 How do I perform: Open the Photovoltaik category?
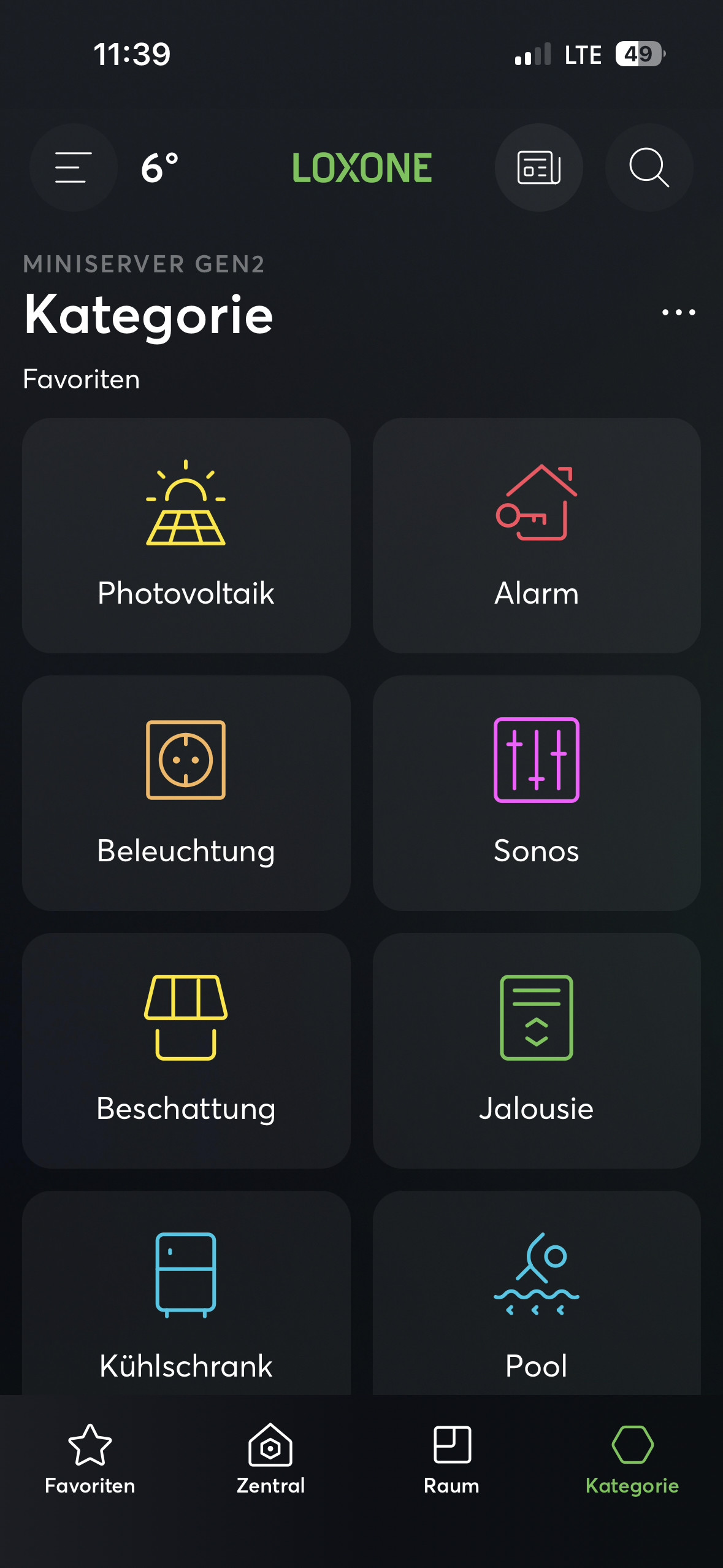pyautogui.click(x=186, y=535)
